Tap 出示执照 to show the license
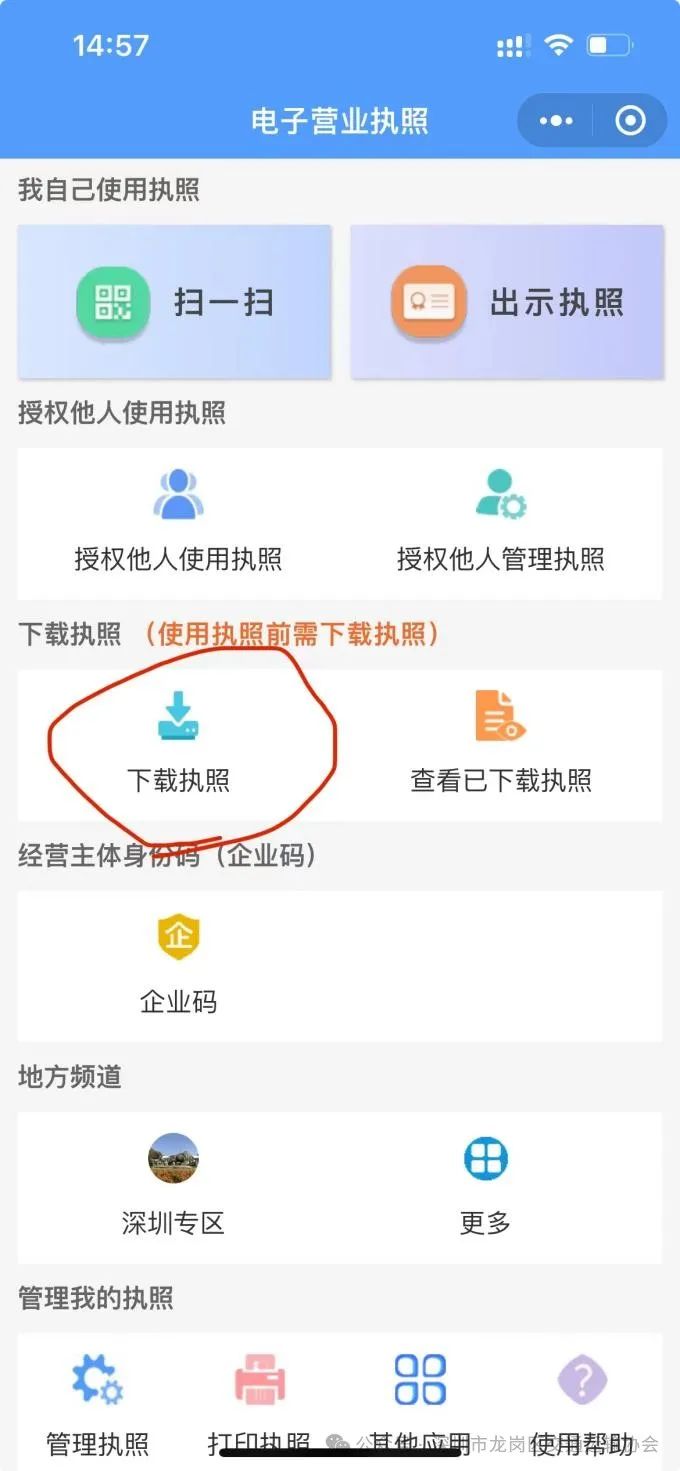 pos(507,302)
